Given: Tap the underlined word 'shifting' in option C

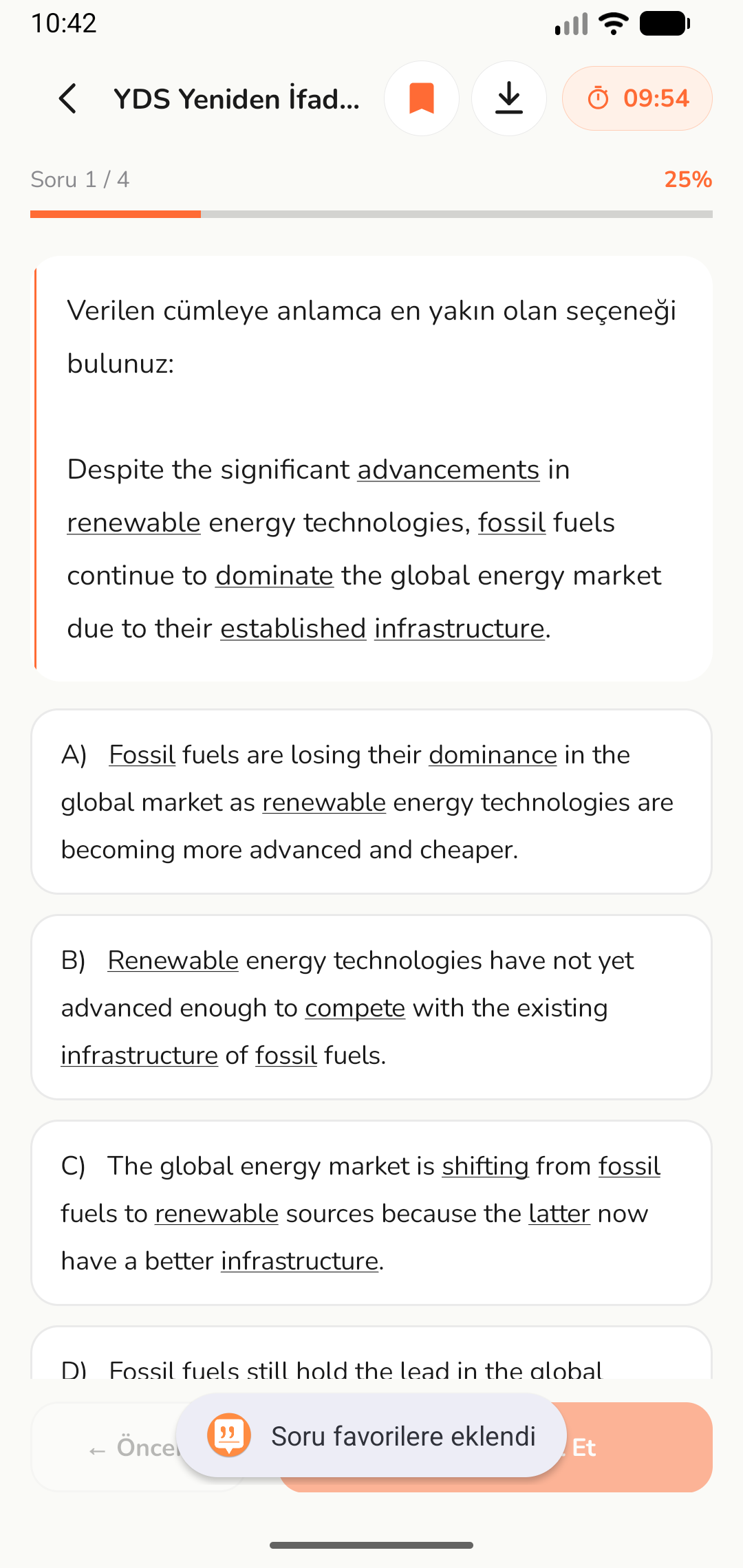Looking at the screenshot, I should [x=485, y=1167].
